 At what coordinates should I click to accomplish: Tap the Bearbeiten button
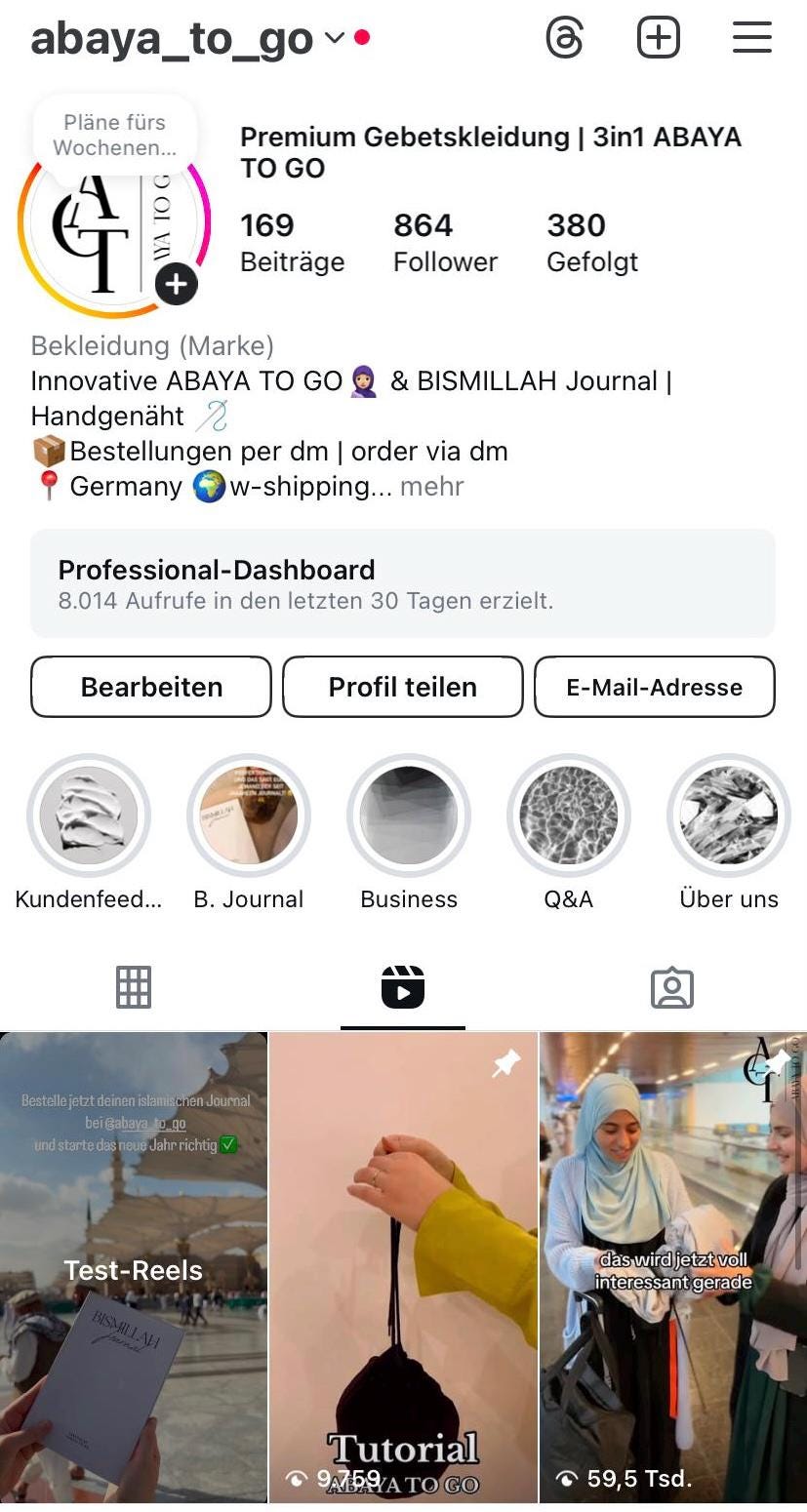(151, 687)
